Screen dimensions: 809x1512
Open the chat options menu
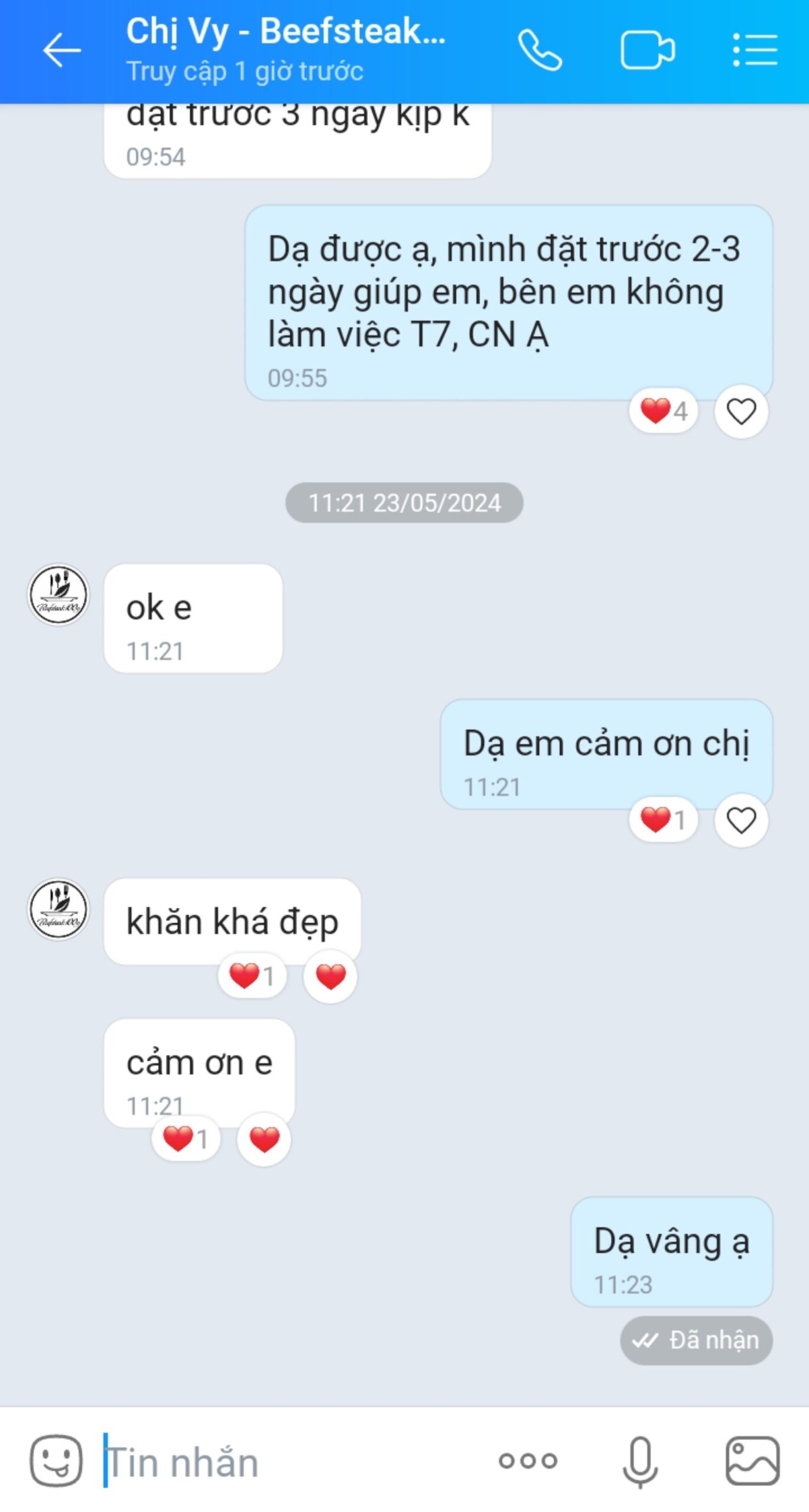(755, 51)
